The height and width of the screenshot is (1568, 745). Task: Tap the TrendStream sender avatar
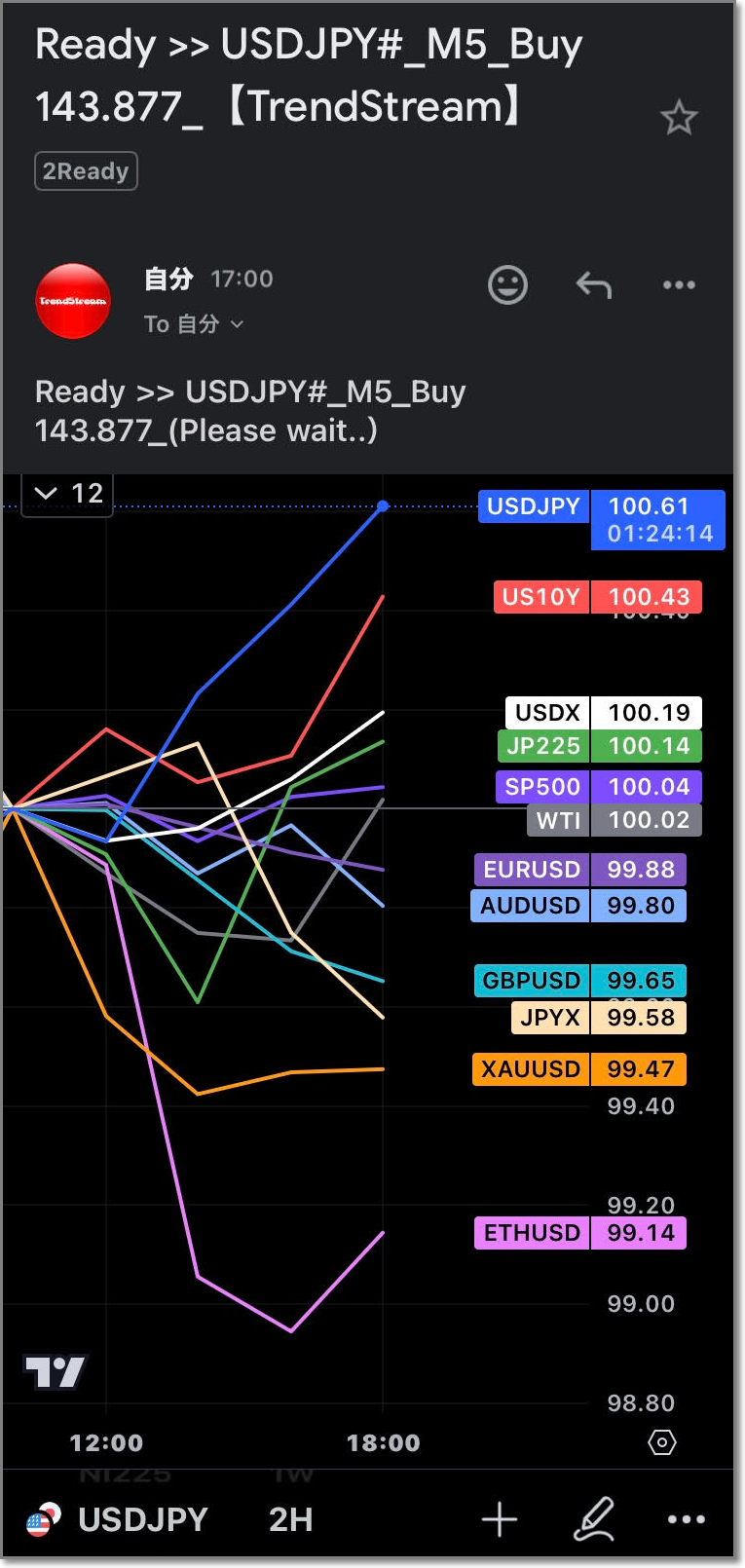[73, 301]
